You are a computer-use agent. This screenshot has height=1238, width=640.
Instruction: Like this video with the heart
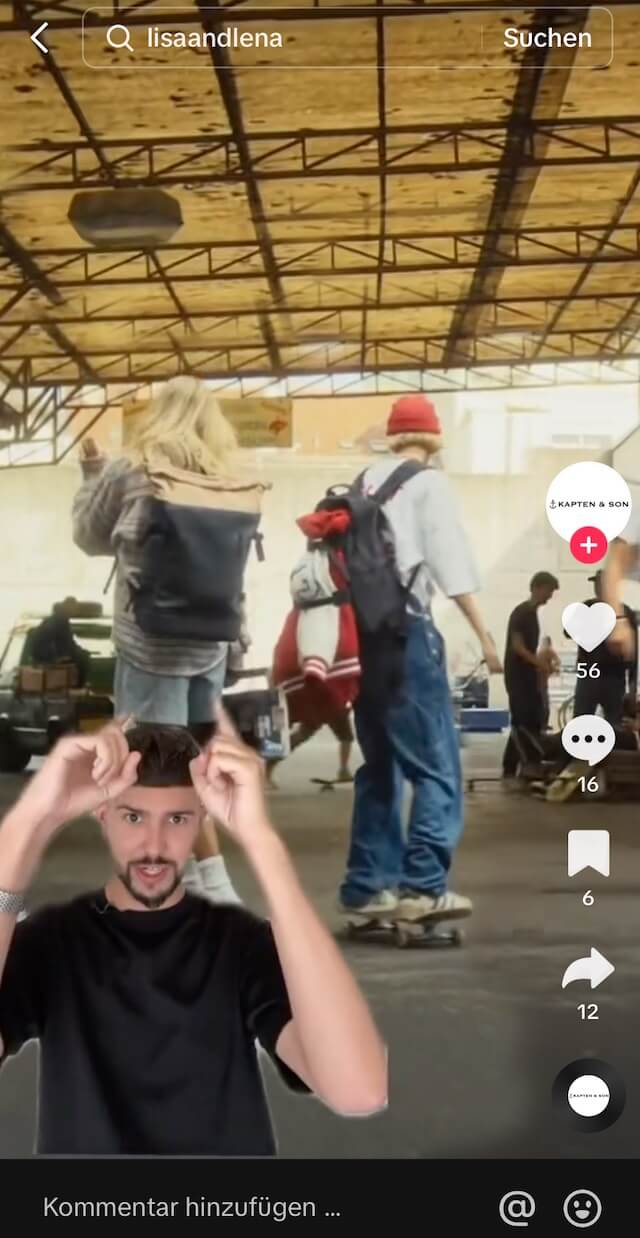pyautogui.click(x=588, y=626)
